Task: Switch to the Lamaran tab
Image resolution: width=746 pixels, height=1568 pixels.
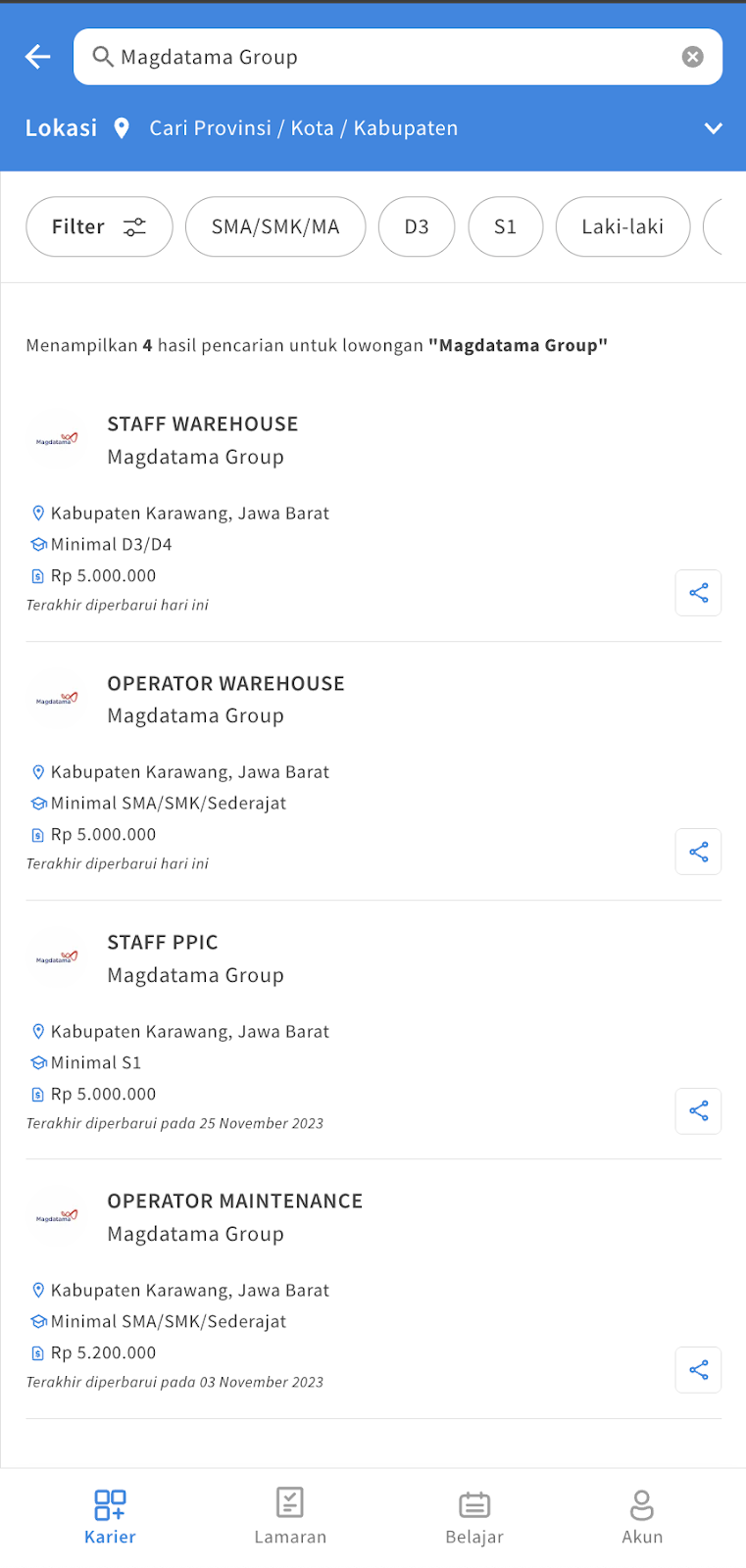Action: (290, 1517)
